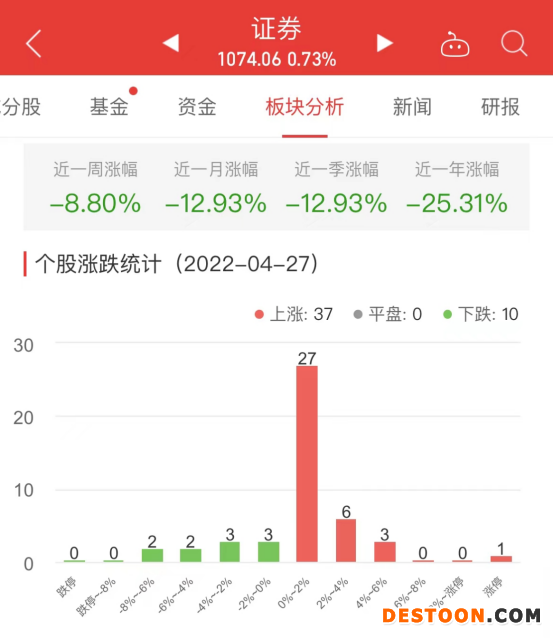Open the robot assistant icon
The height and width of the screenshot is (638, 554).
pos(455,44)
